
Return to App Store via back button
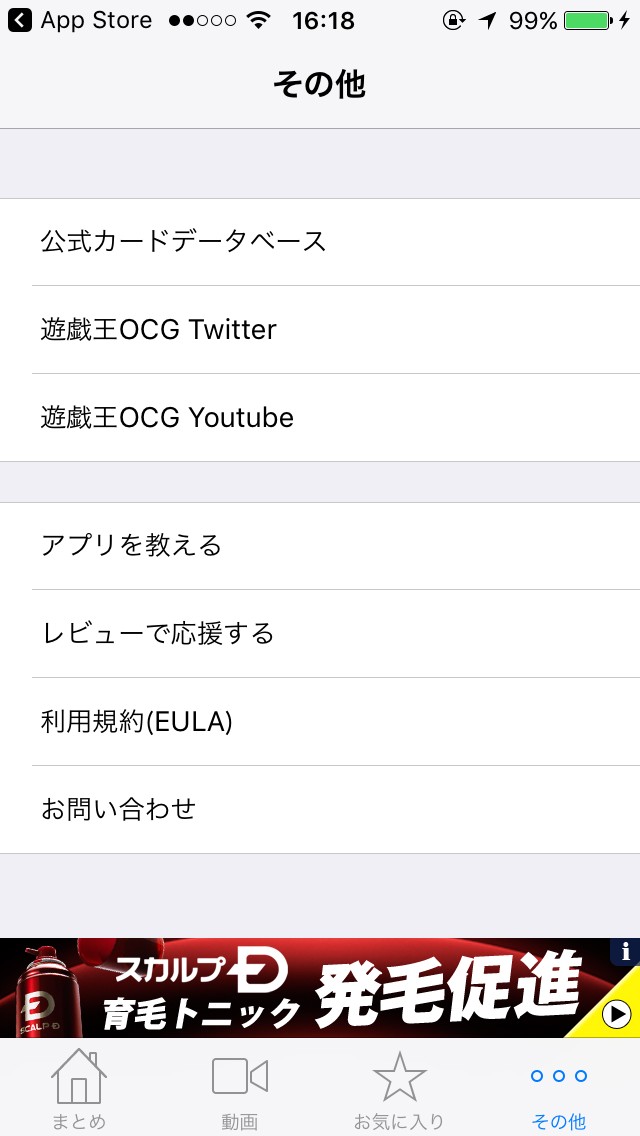80,20
